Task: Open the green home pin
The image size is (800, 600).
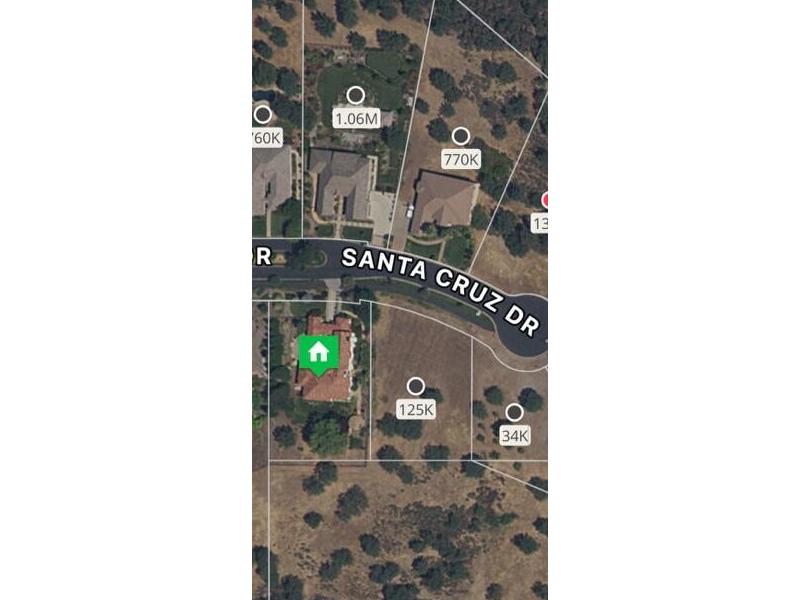Action: click(x=319, y=353)
